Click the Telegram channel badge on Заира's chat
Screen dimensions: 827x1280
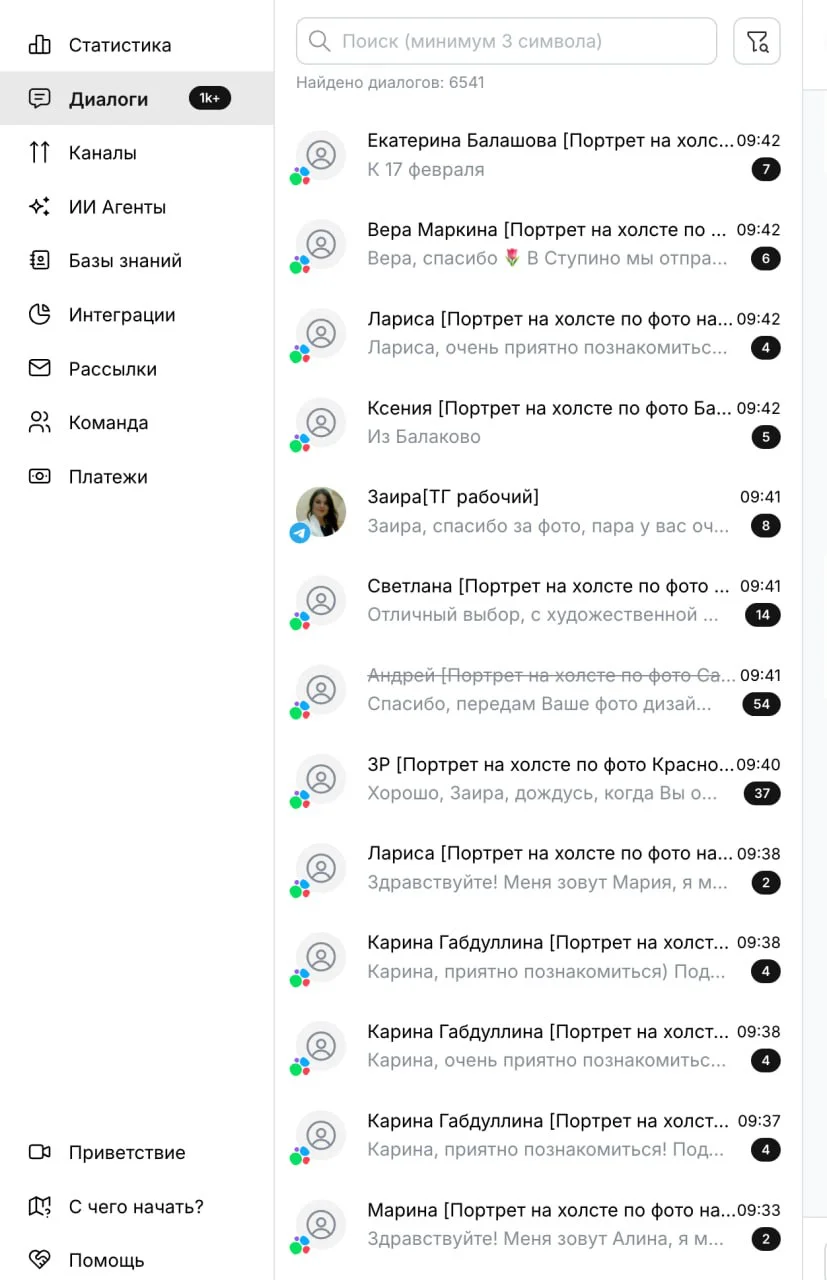point(299,533)
